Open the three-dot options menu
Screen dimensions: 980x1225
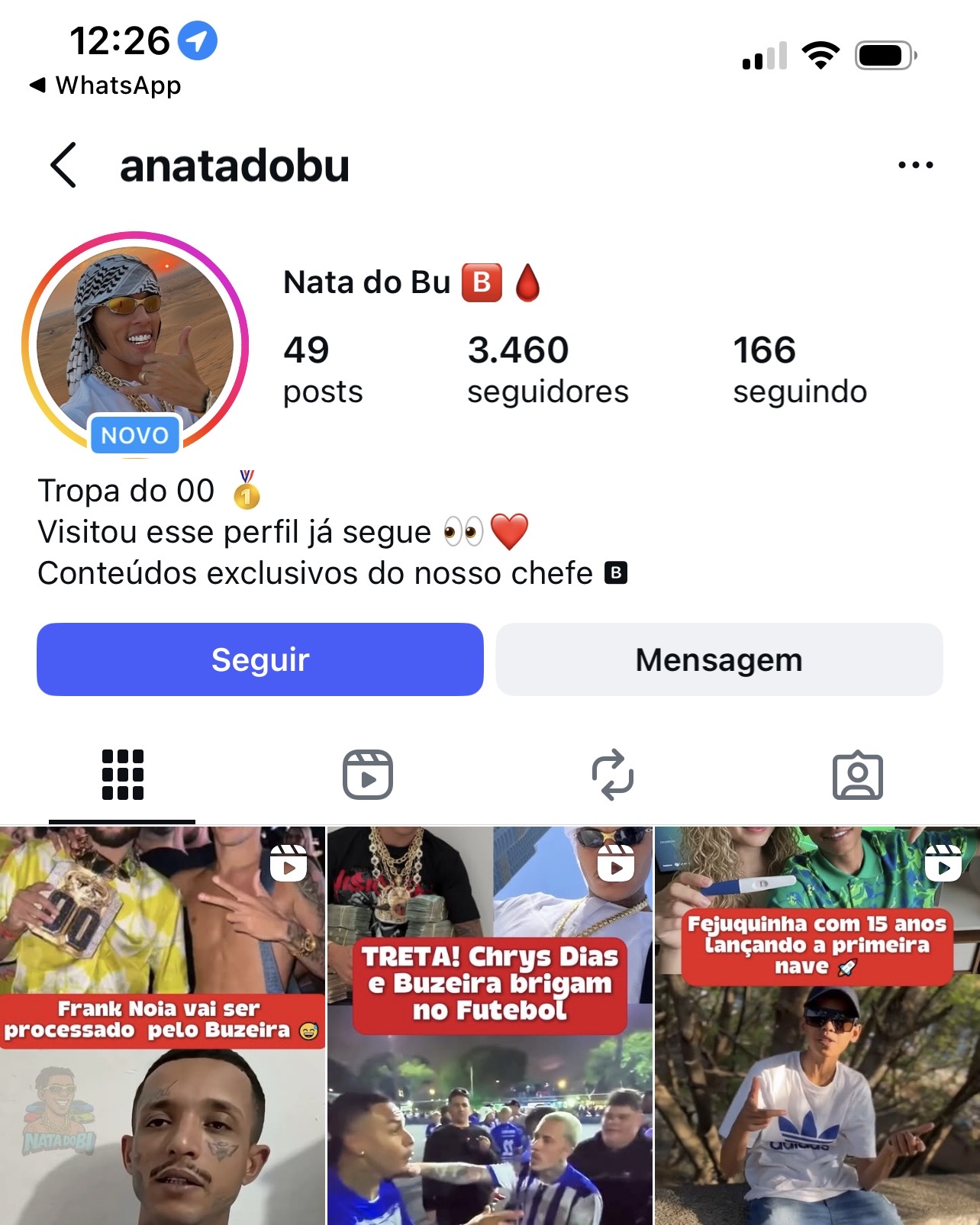915,165
